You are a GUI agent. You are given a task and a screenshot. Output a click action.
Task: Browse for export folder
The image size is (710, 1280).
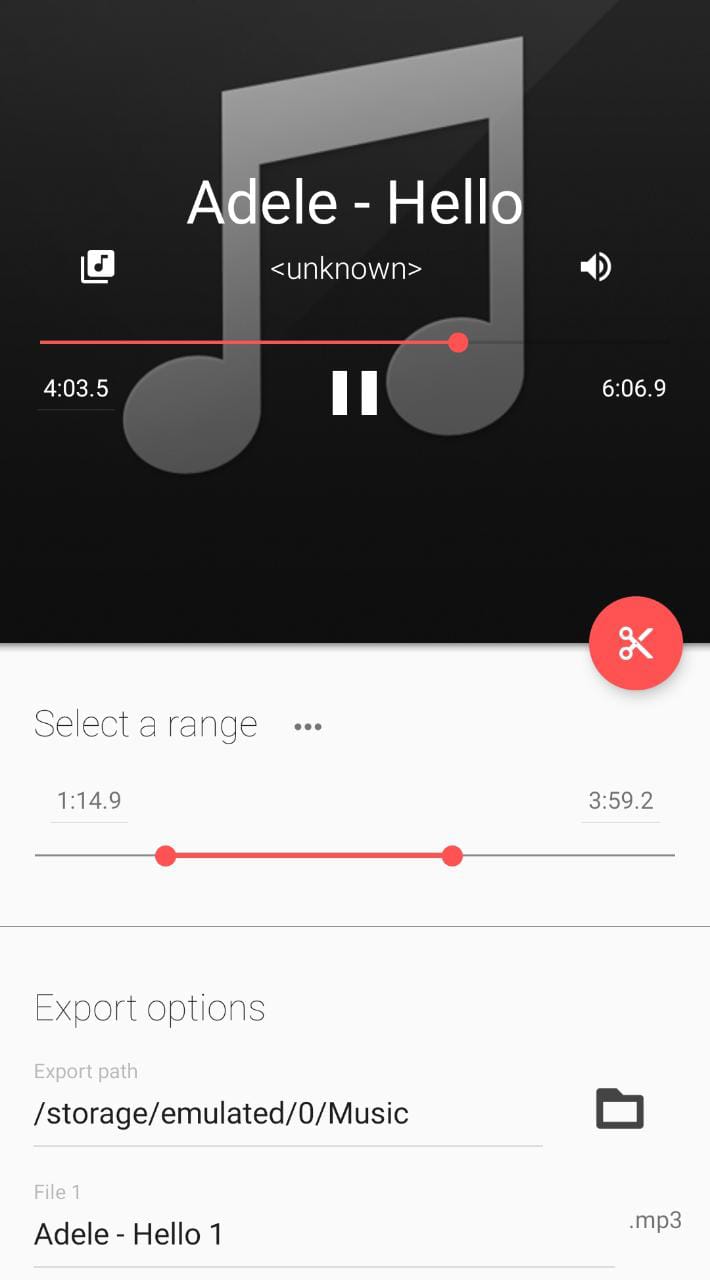pos(620,1109)
